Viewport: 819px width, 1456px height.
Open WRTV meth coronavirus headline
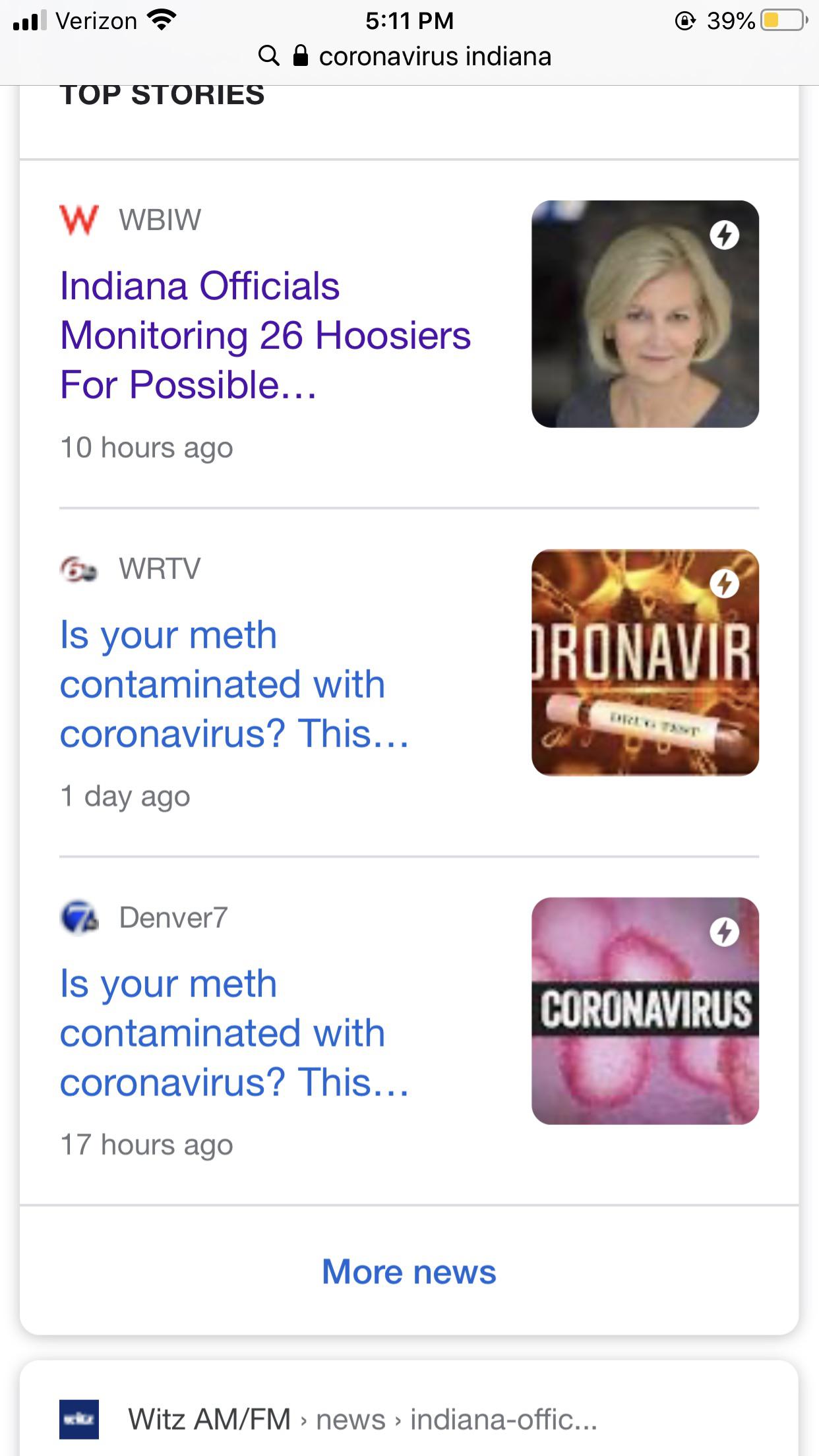click(x=234, y=684)
